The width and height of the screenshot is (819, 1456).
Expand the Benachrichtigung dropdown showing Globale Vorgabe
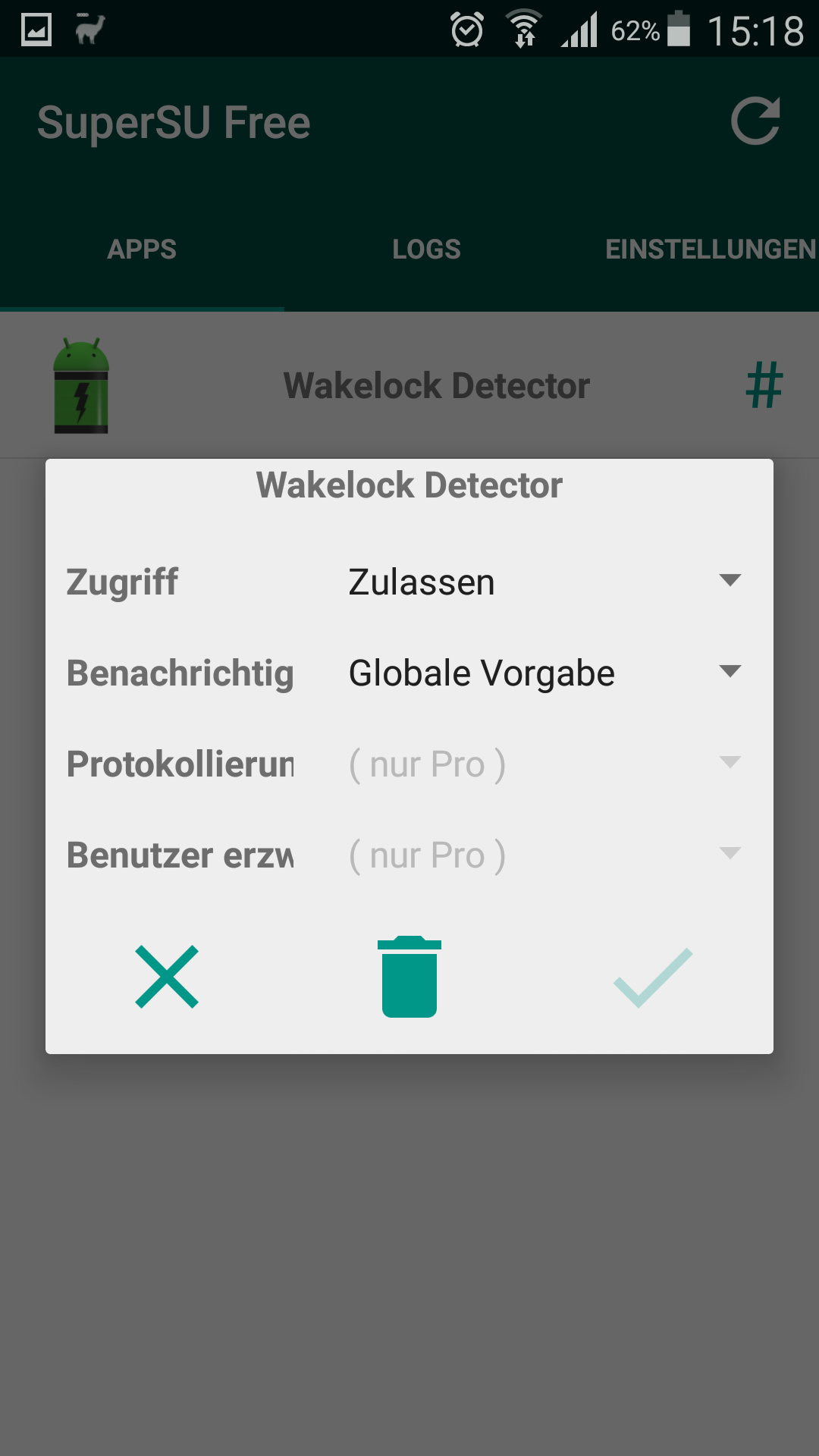point(544,673)
